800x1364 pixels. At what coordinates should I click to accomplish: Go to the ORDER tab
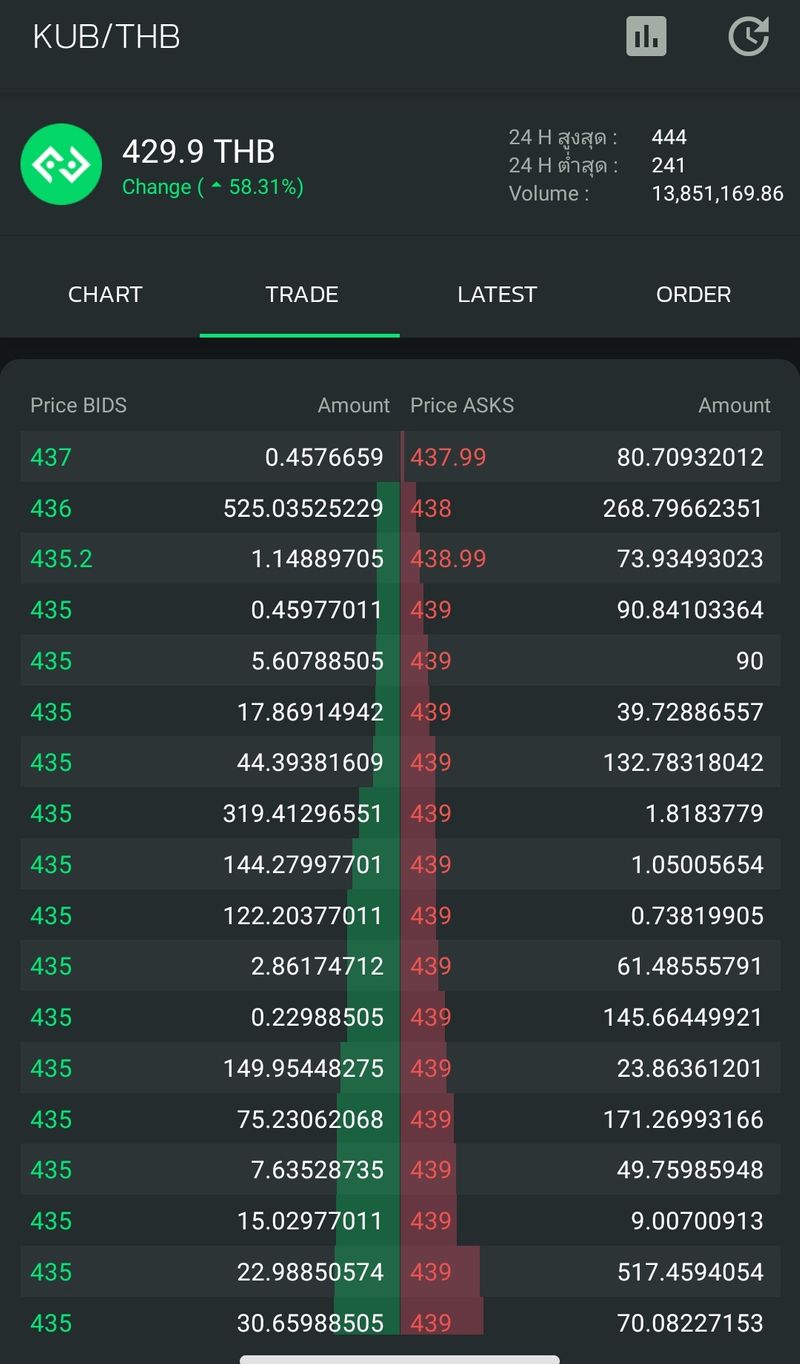tap(693, 294)
